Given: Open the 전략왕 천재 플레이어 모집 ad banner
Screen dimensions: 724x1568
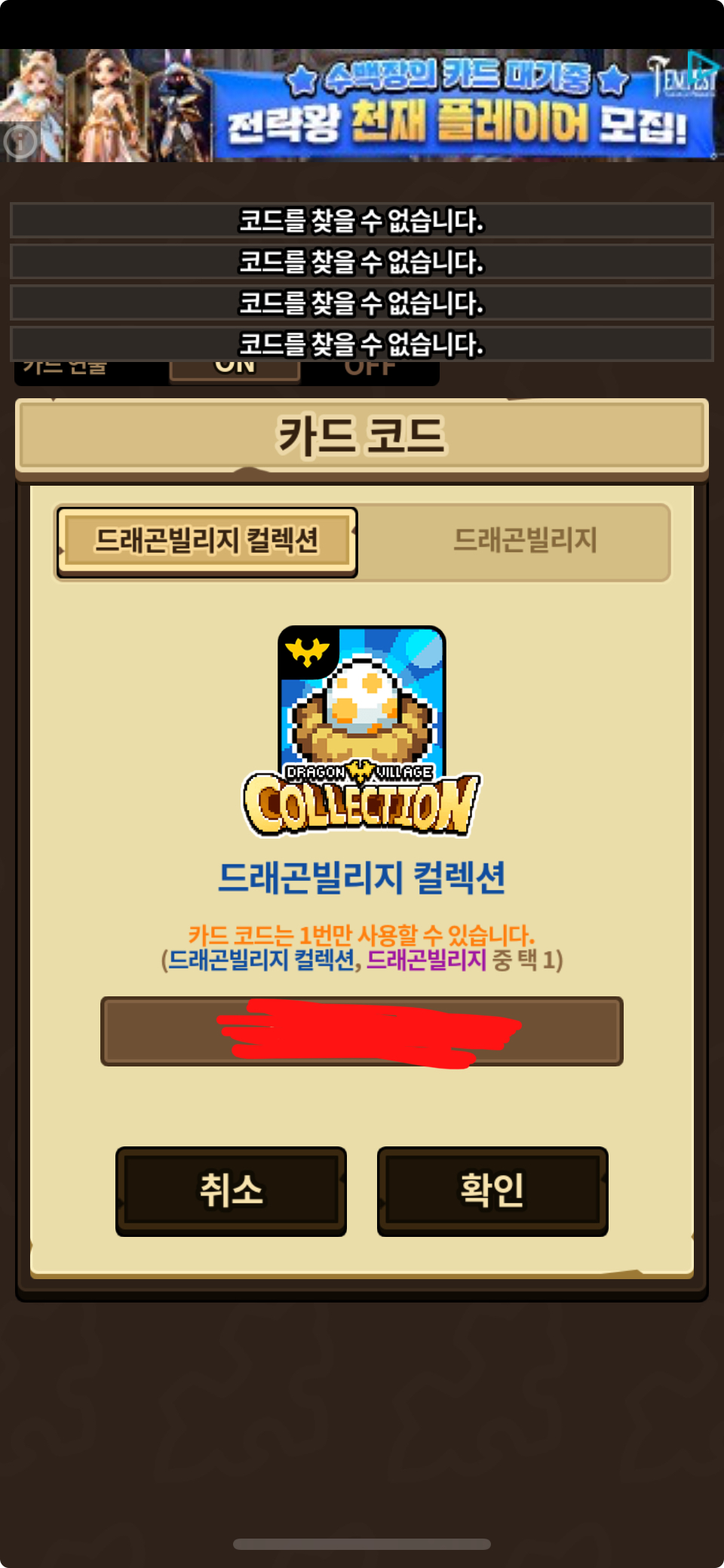Looking at the screenshot, I should click(x=452, y=106).
